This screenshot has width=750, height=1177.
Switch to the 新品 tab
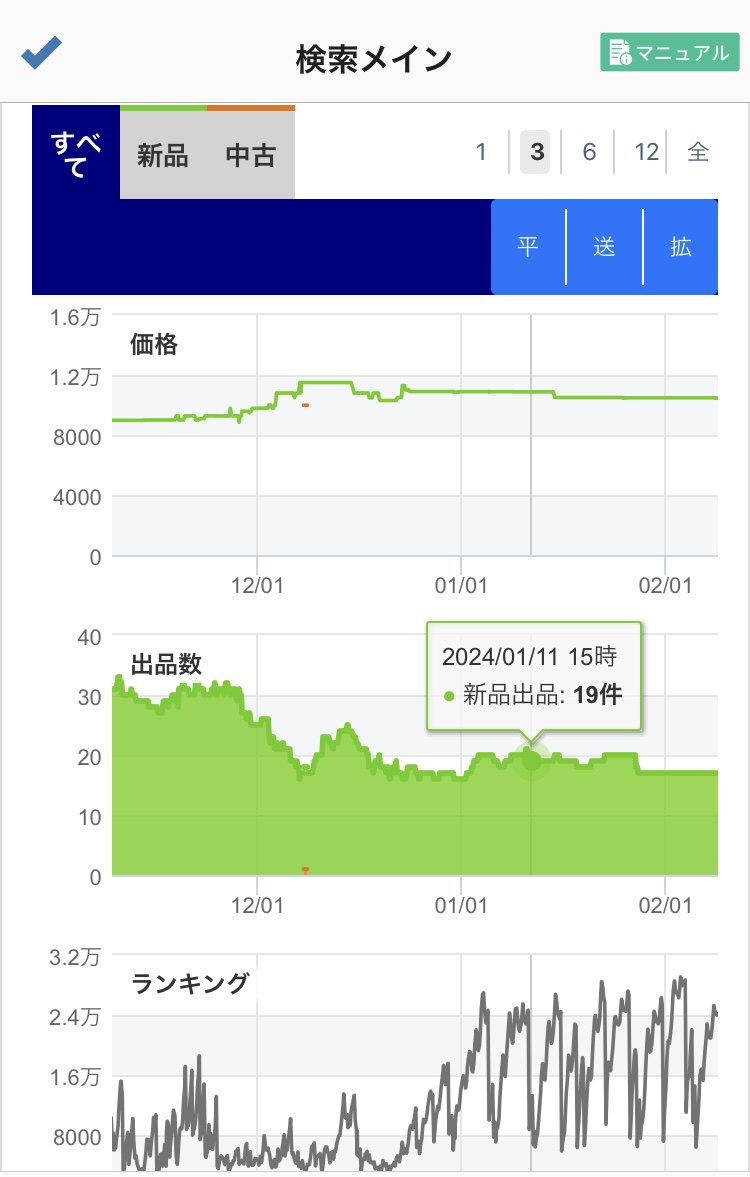(163, 155)
